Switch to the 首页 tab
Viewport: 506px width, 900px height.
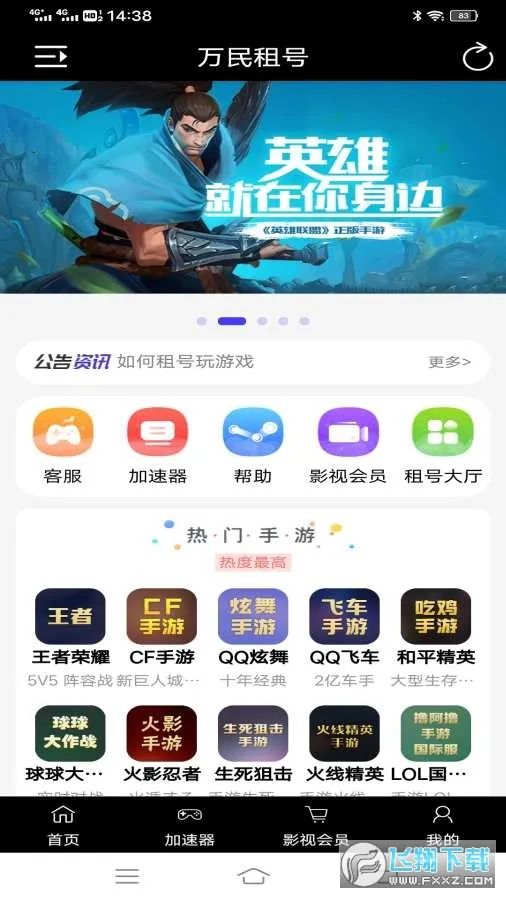(x=63, y=825)
